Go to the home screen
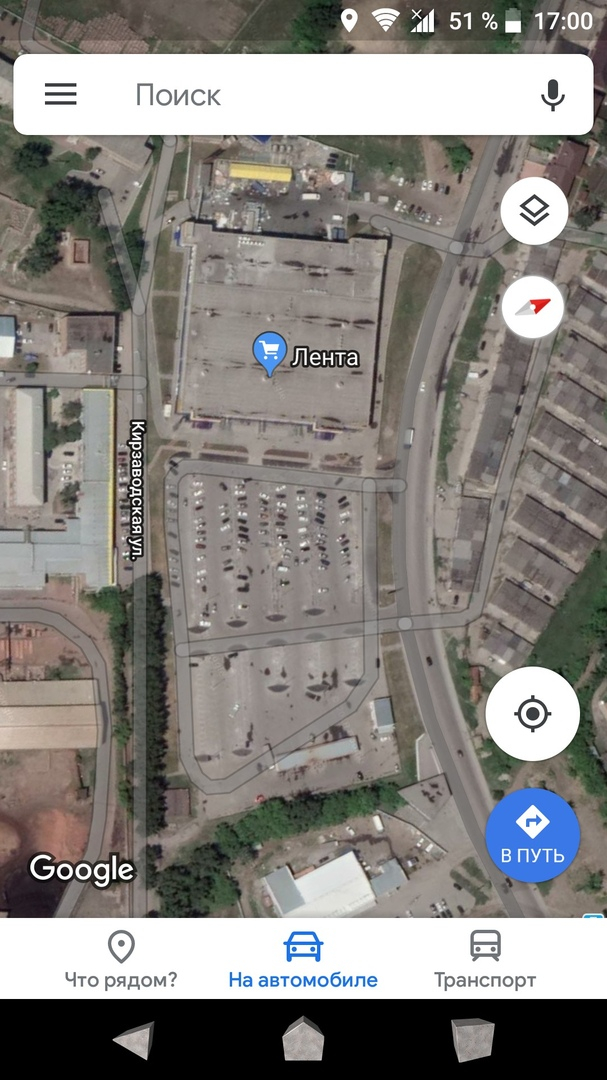The width and height of the screenshot is (607, 1080). click(x=303, y=1040)
